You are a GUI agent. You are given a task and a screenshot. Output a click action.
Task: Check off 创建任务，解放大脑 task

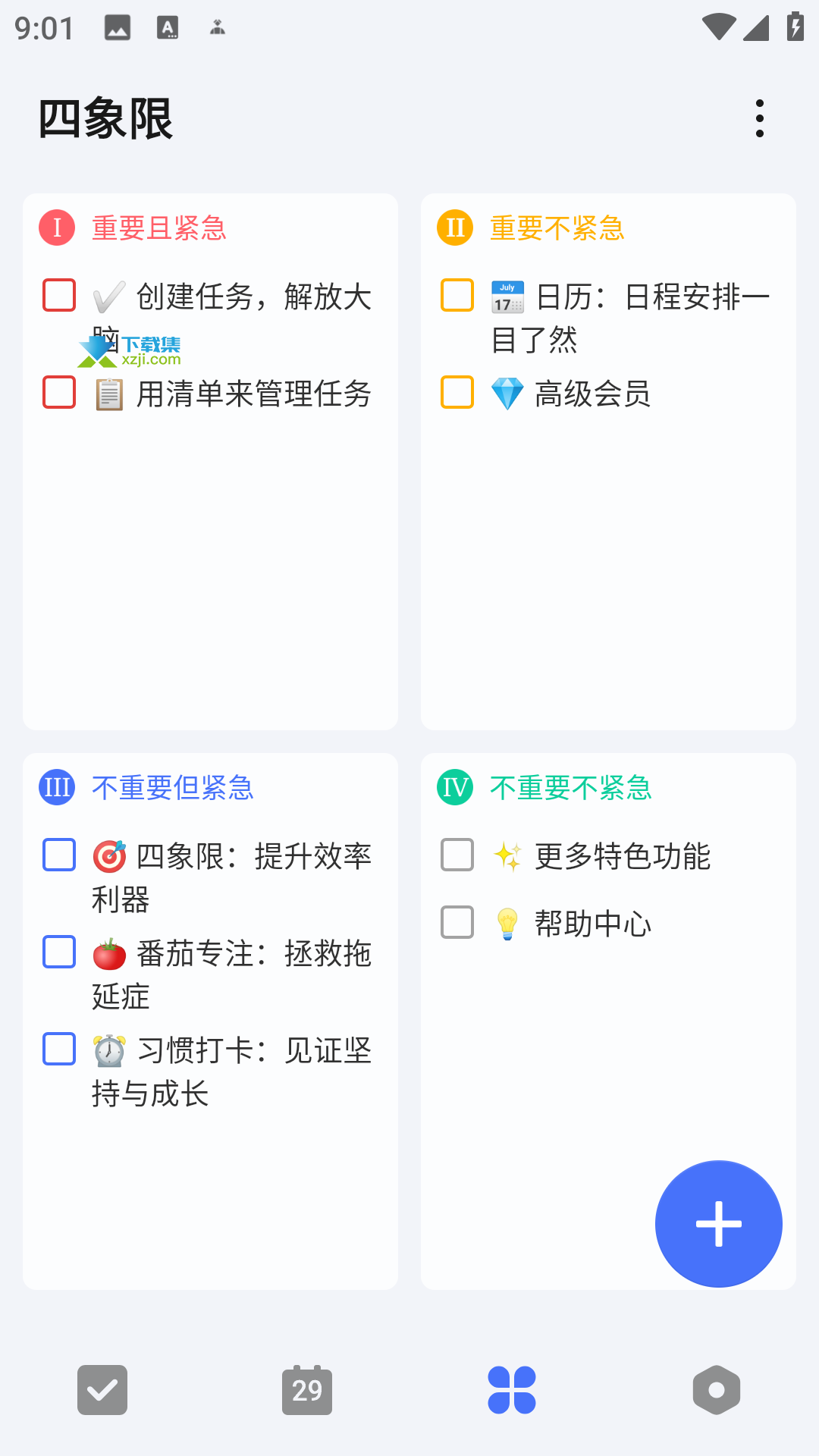(59, 296)
